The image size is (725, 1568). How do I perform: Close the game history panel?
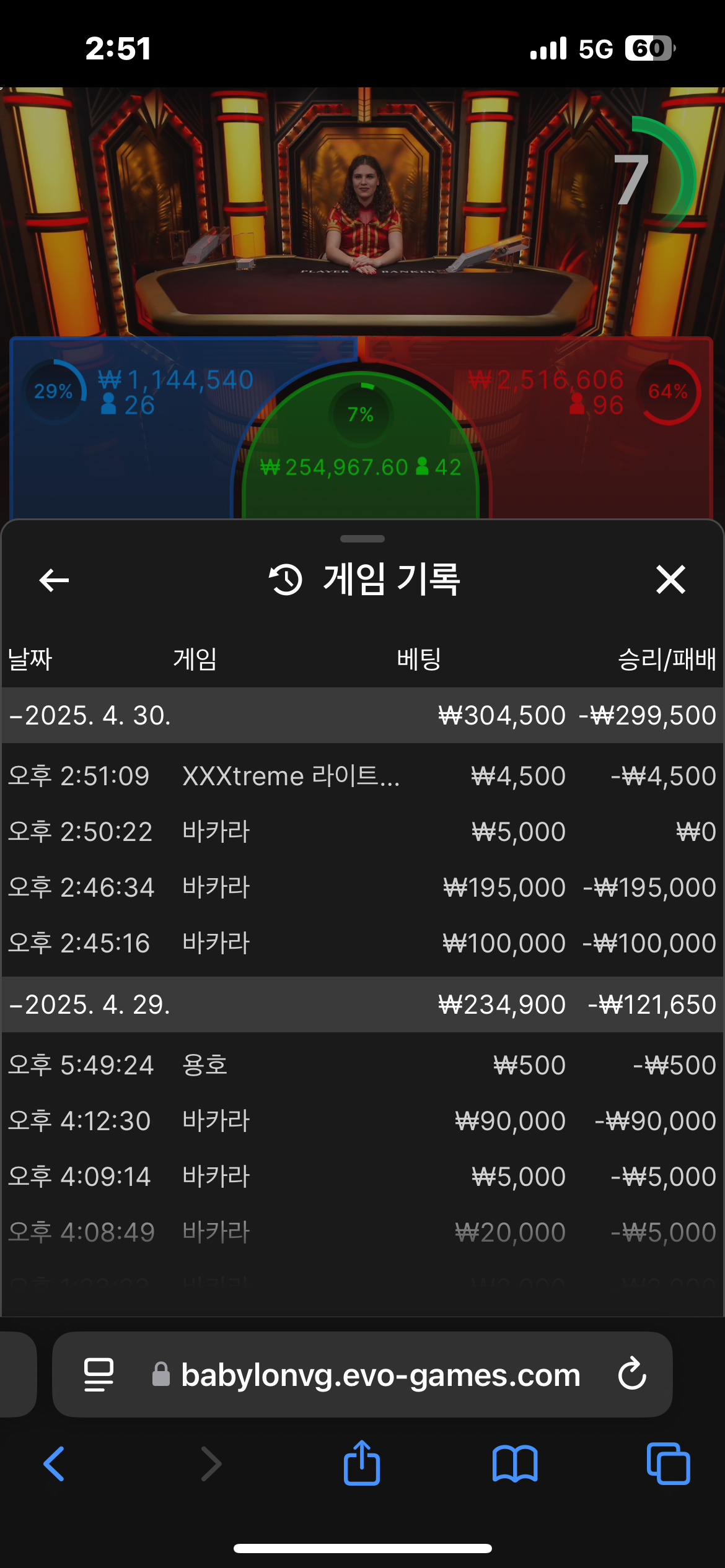[670, 580]
